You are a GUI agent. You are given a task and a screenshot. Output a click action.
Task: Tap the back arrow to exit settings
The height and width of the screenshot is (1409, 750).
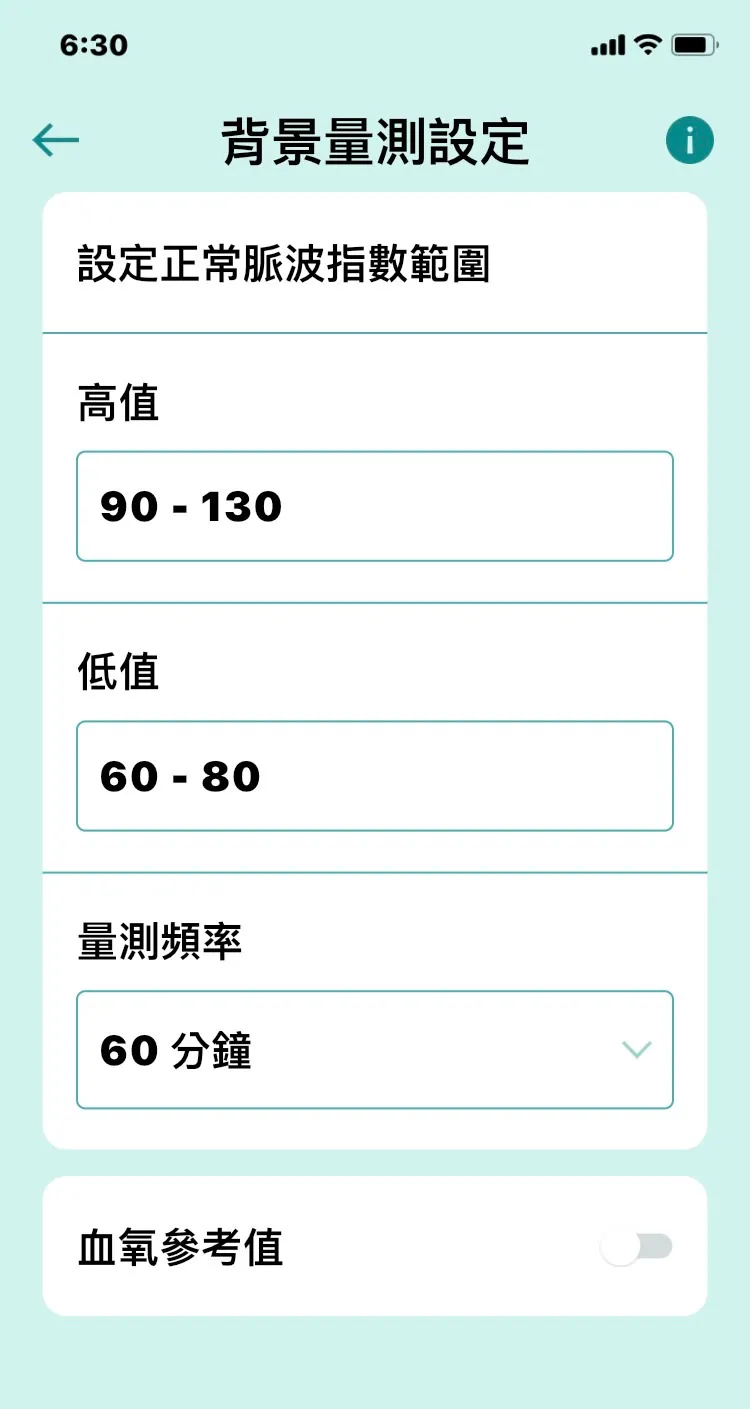pyautogui.click(x=56, y=139)
